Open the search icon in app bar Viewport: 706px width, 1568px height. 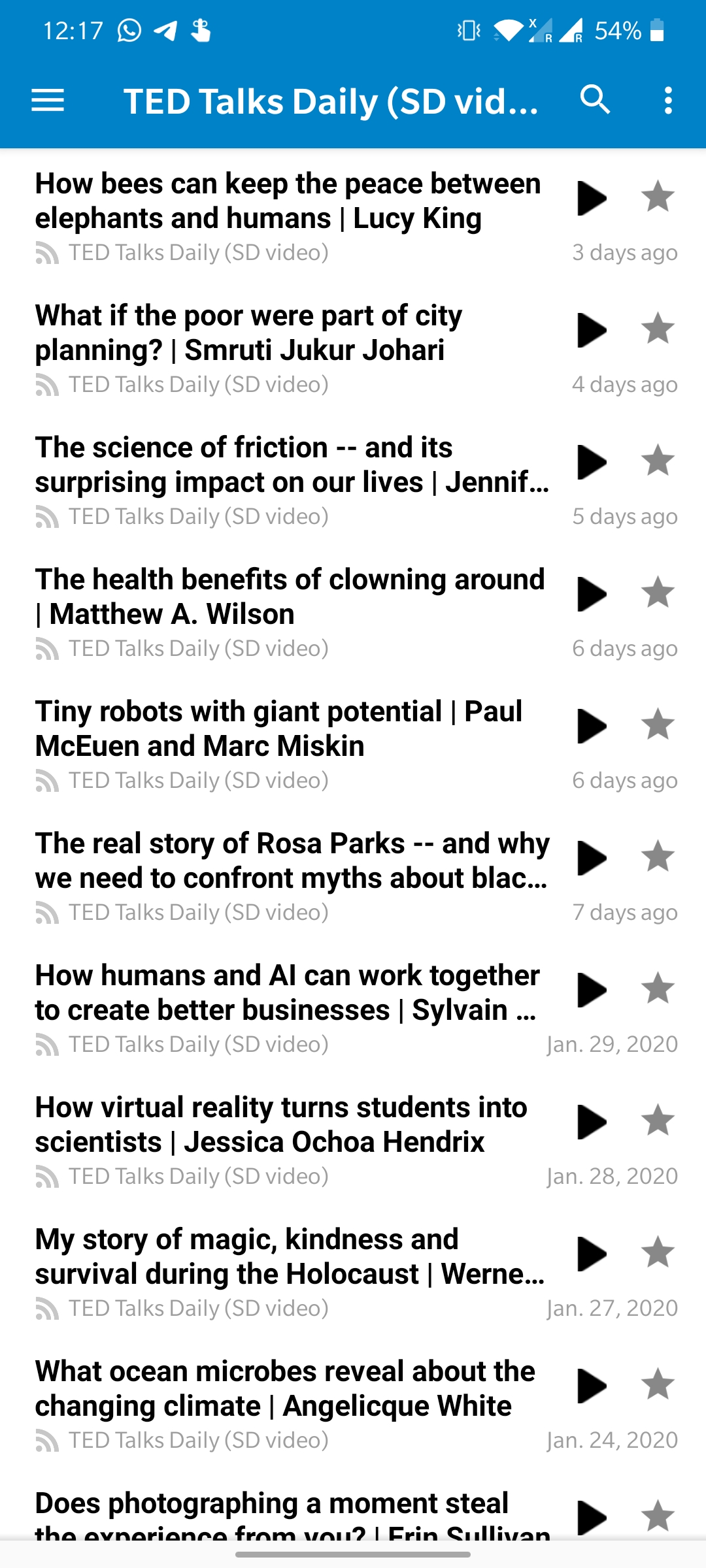[595, 100]
